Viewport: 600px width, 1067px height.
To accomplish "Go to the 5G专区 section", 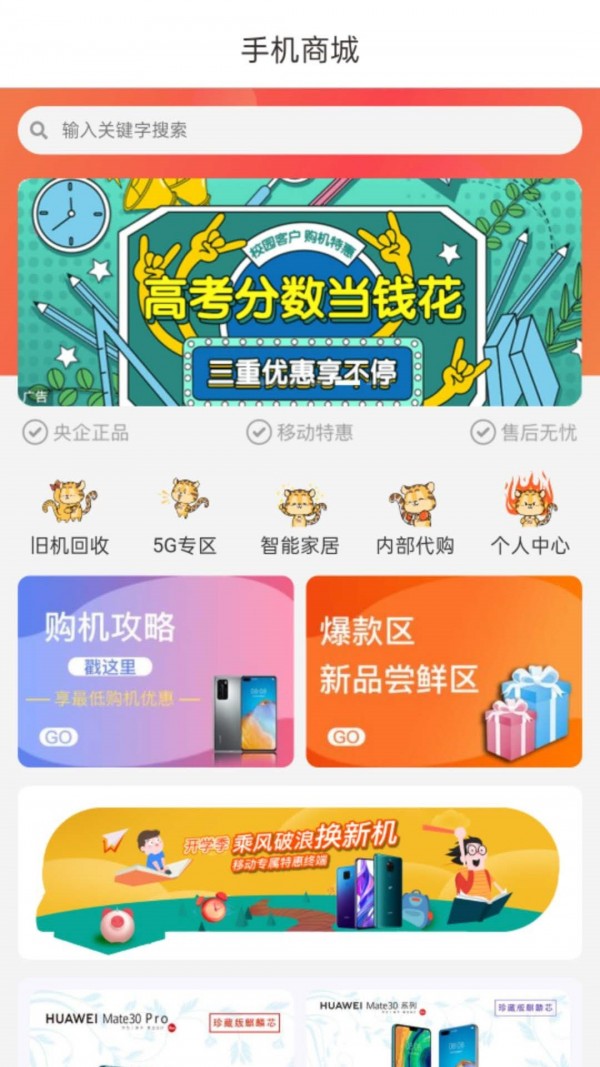I will pos(184,516).
